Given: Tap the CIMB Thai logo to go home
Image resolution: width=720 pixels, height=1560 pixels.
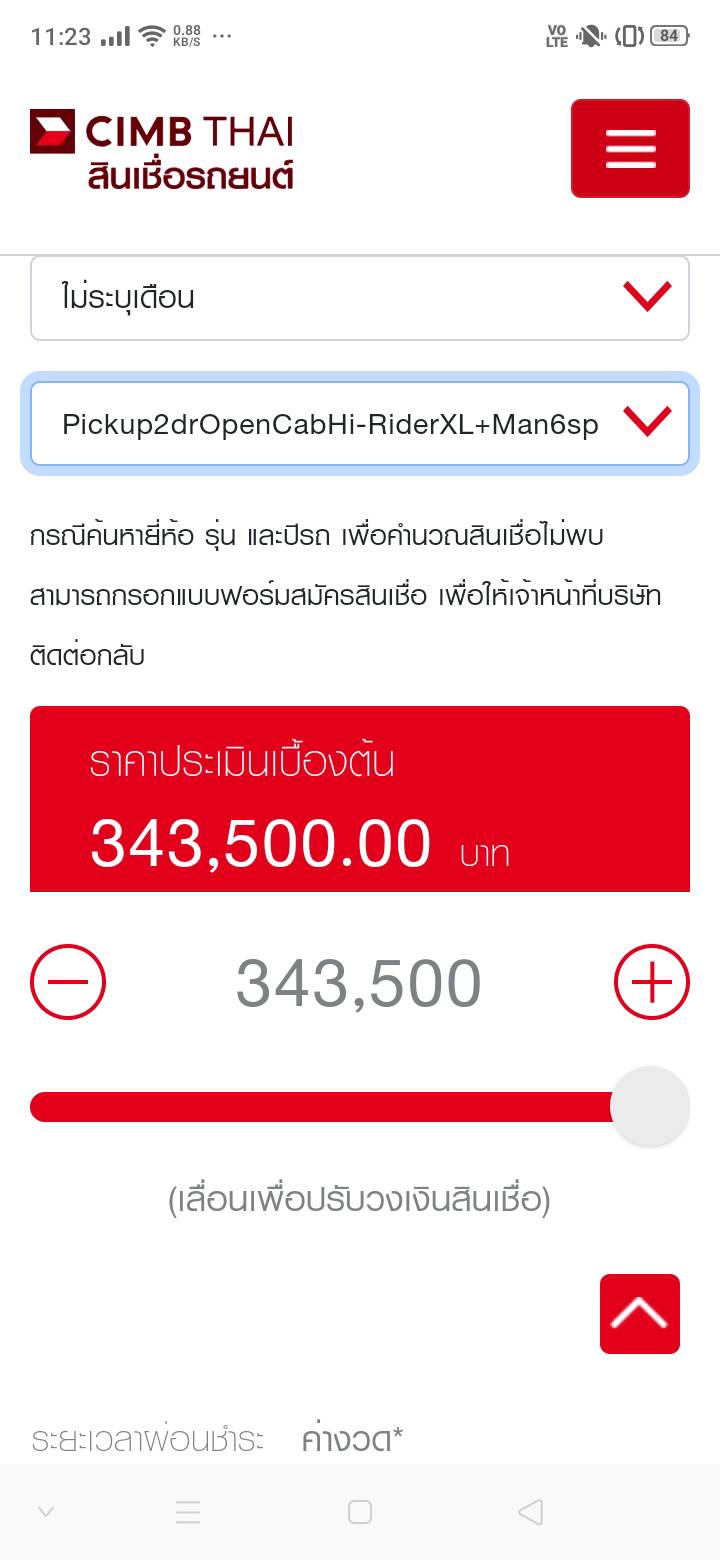Looking at the screenshot, I should point(162,150).
